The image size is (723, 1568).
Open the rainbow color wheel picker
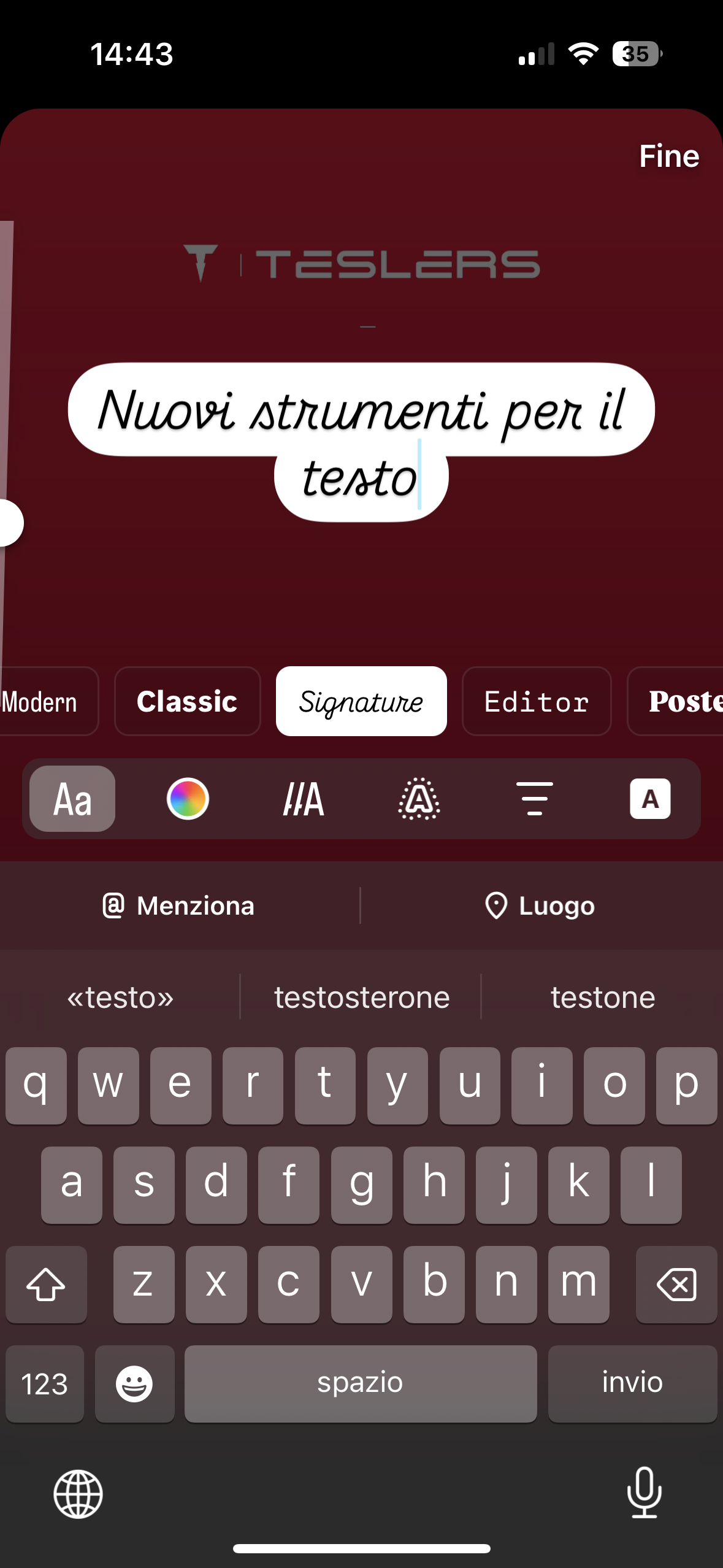click(x=188, y=799)
